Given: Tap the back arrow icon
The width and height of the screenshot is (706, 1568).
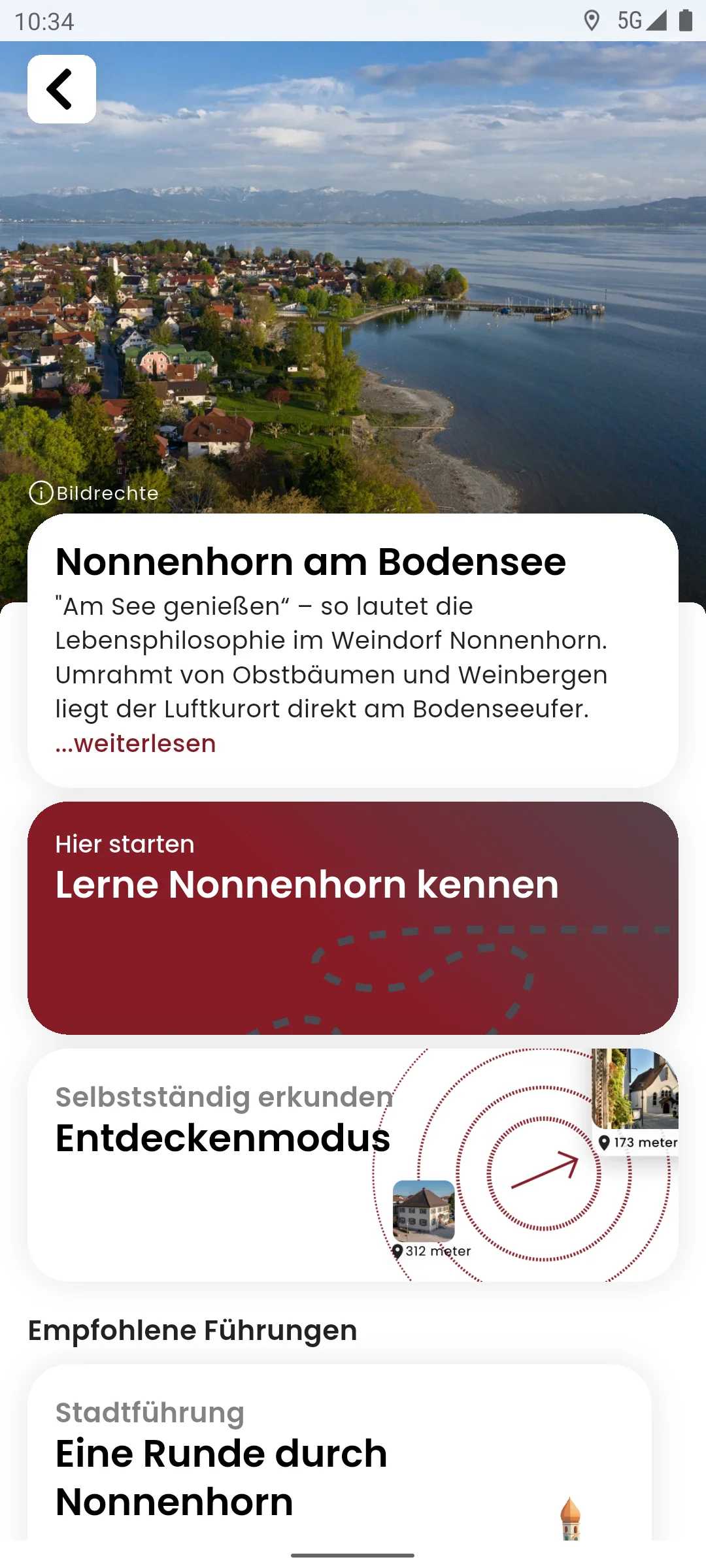Looking at the screenshot, I should pyautogui.click(x=61, y=90).
